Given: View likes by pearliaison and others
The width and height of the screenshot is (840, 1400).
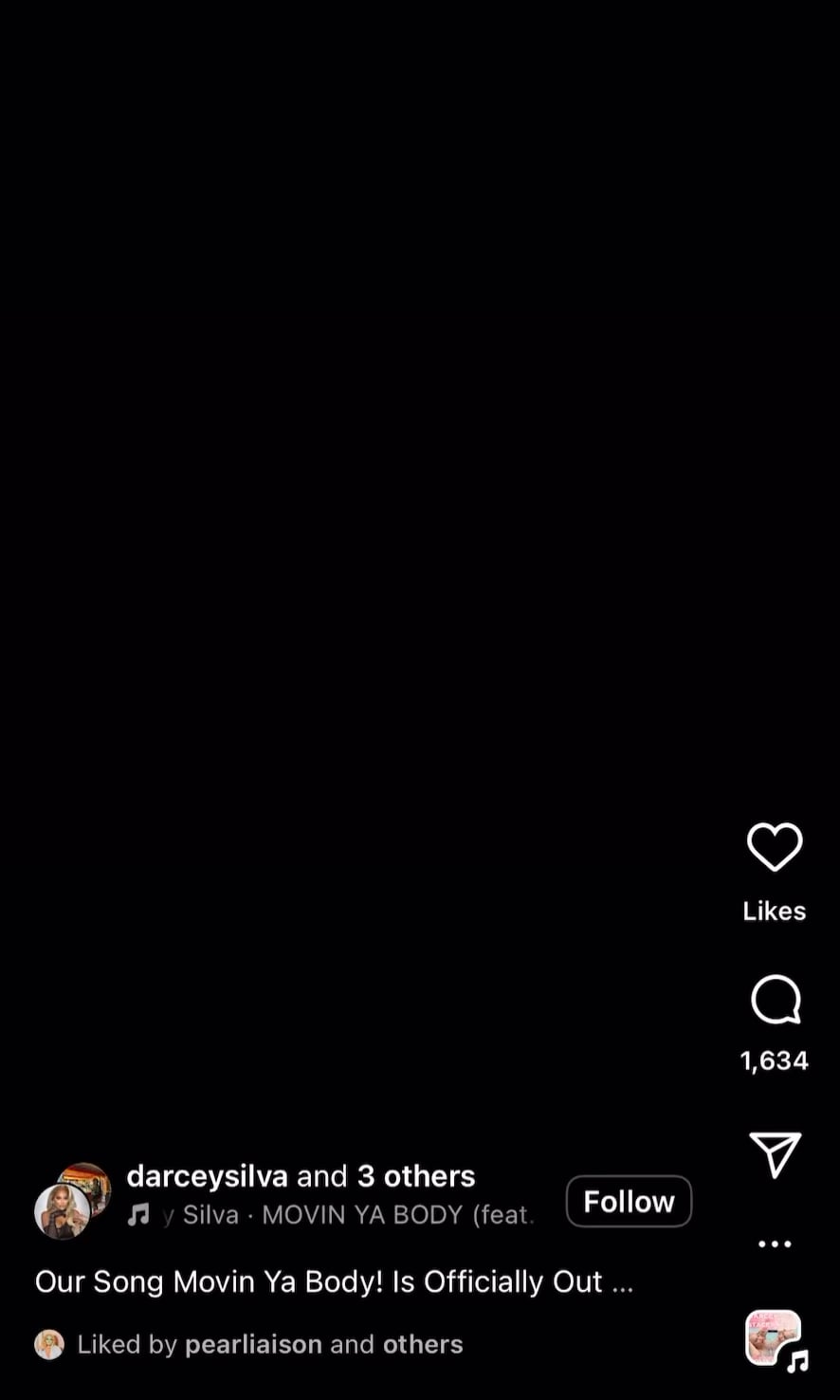Looking at the screenshot, I should (269, 1344).
